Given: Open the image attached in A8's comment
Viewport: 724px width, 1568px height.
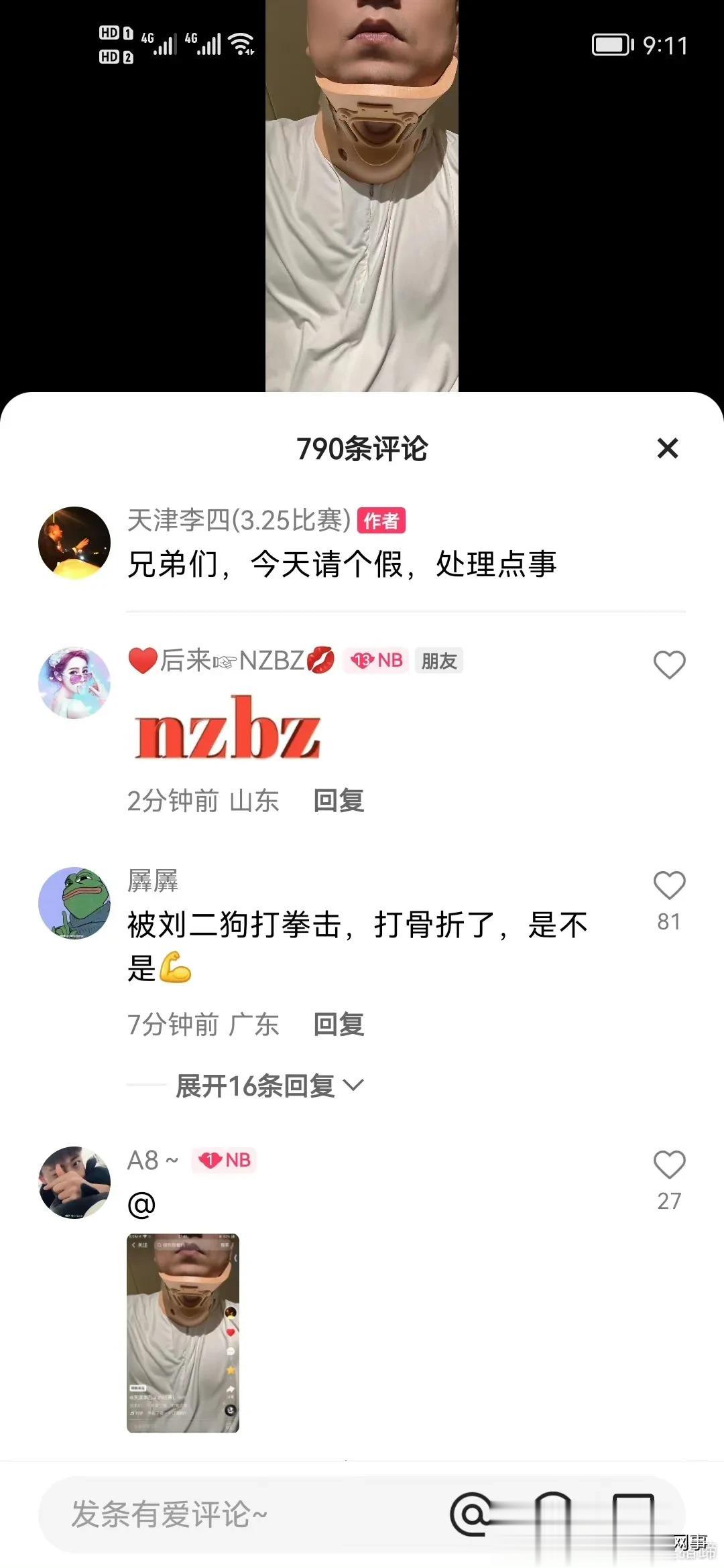Looking at the screenshot, I should (183, 1332).
